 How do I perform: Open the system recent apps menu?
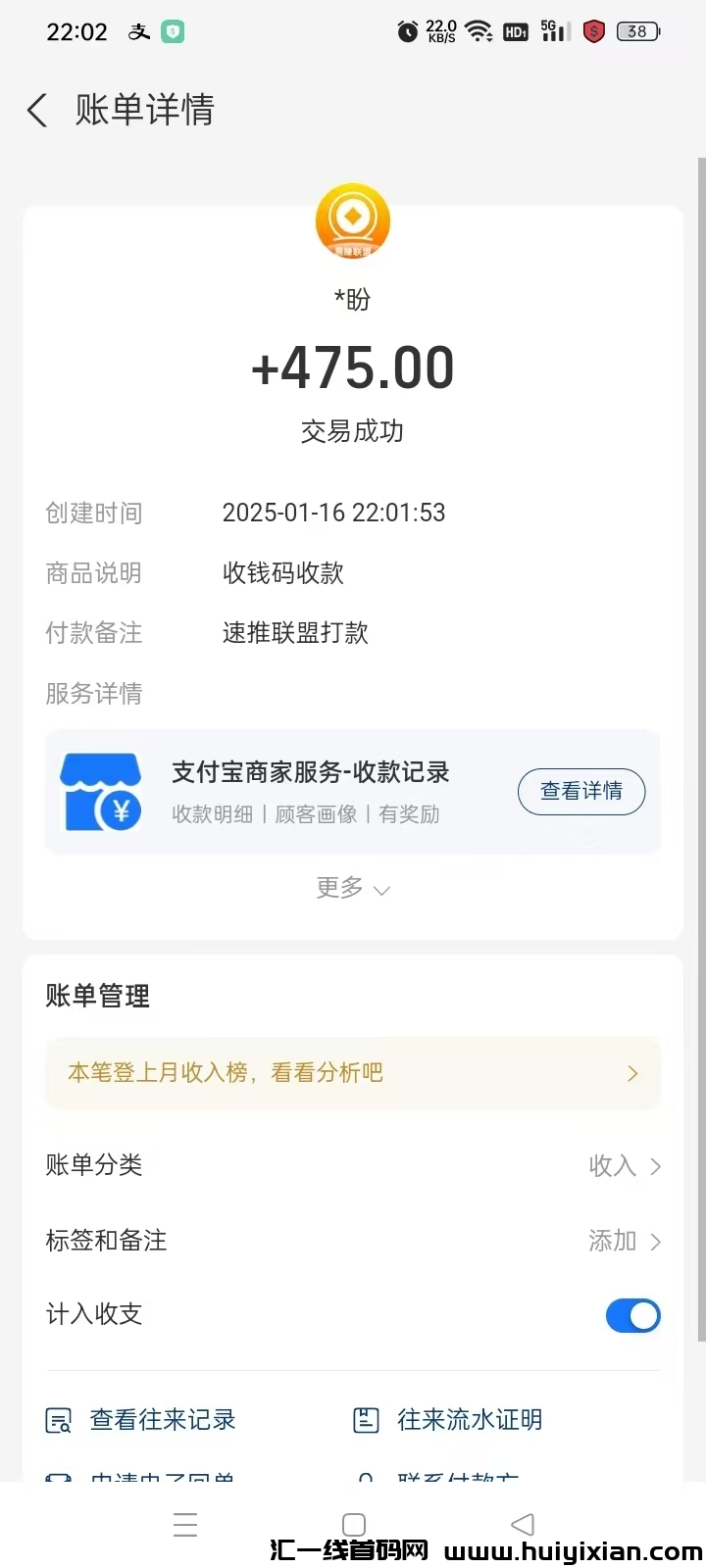pos(185,1525)
